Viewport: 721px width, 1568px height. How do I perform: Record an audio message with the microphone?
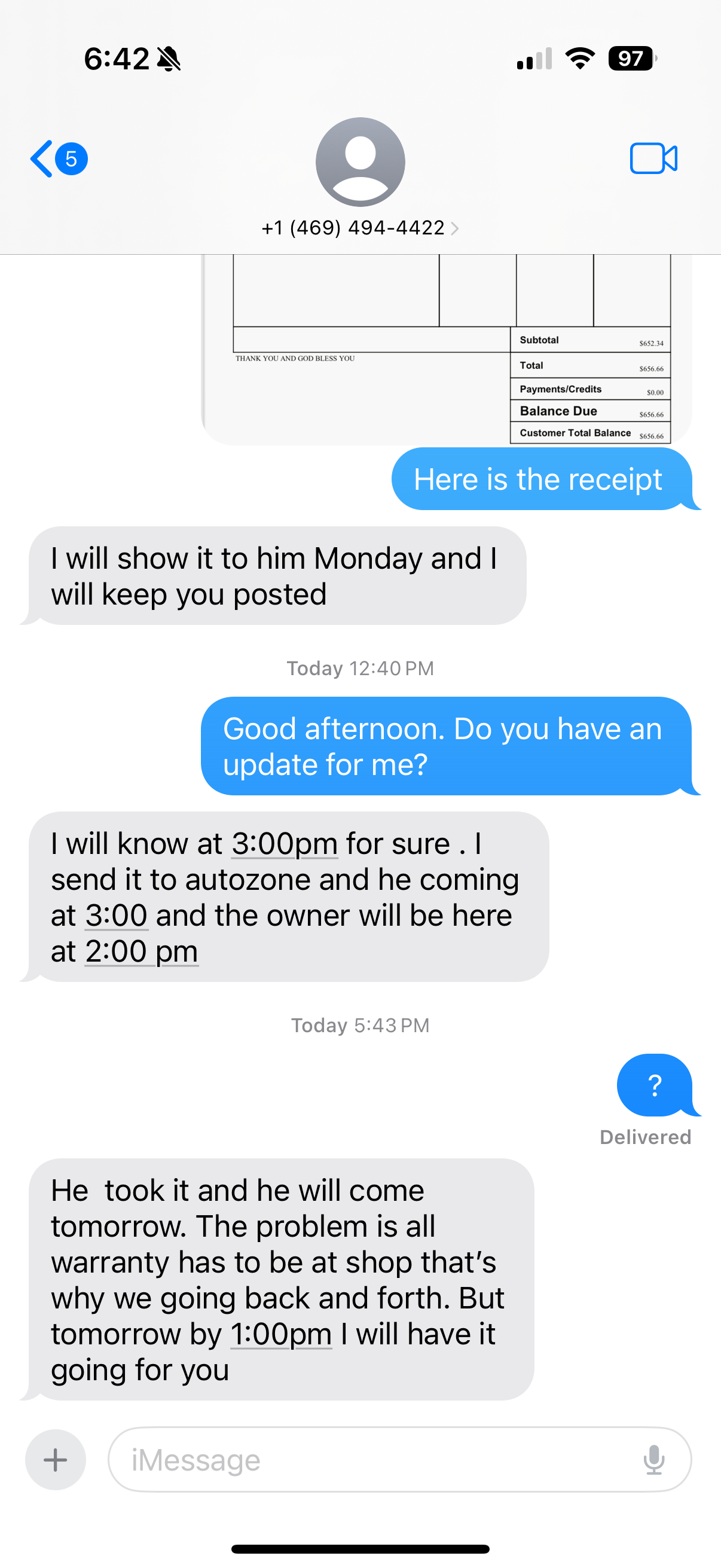click(654, 1460)
